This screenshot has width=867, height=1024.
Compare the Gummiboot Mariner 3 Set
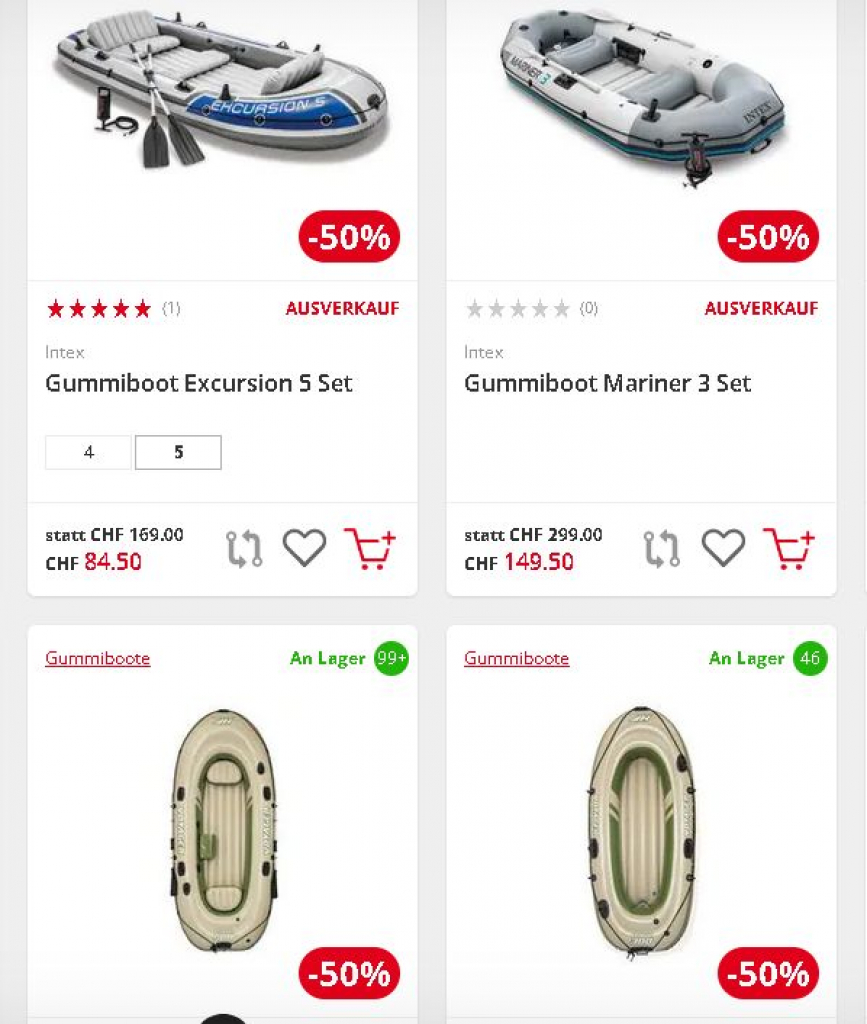662,548
